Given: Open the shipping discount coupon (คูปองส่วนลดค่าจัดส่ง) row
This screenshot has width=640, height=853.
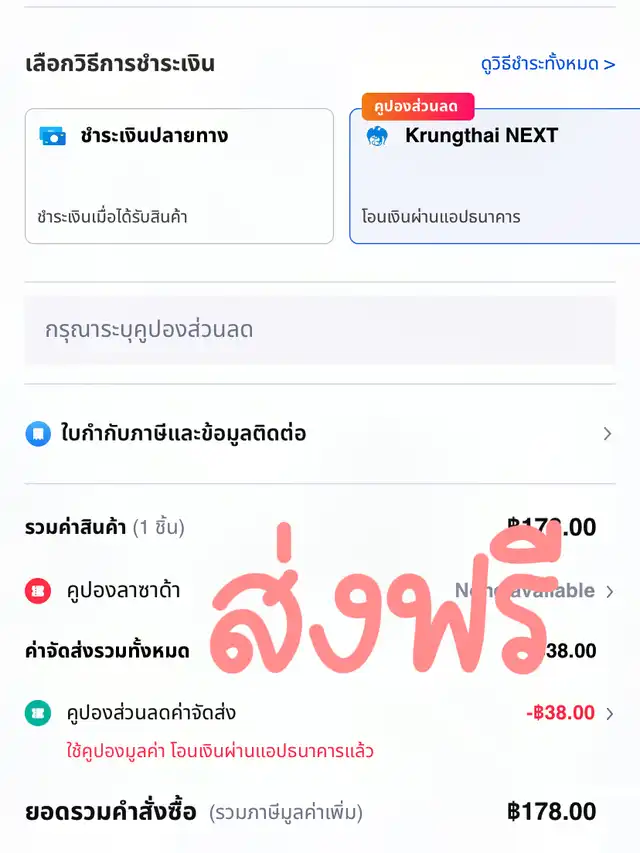Looking at the screenshot, I should coord(320,713).
